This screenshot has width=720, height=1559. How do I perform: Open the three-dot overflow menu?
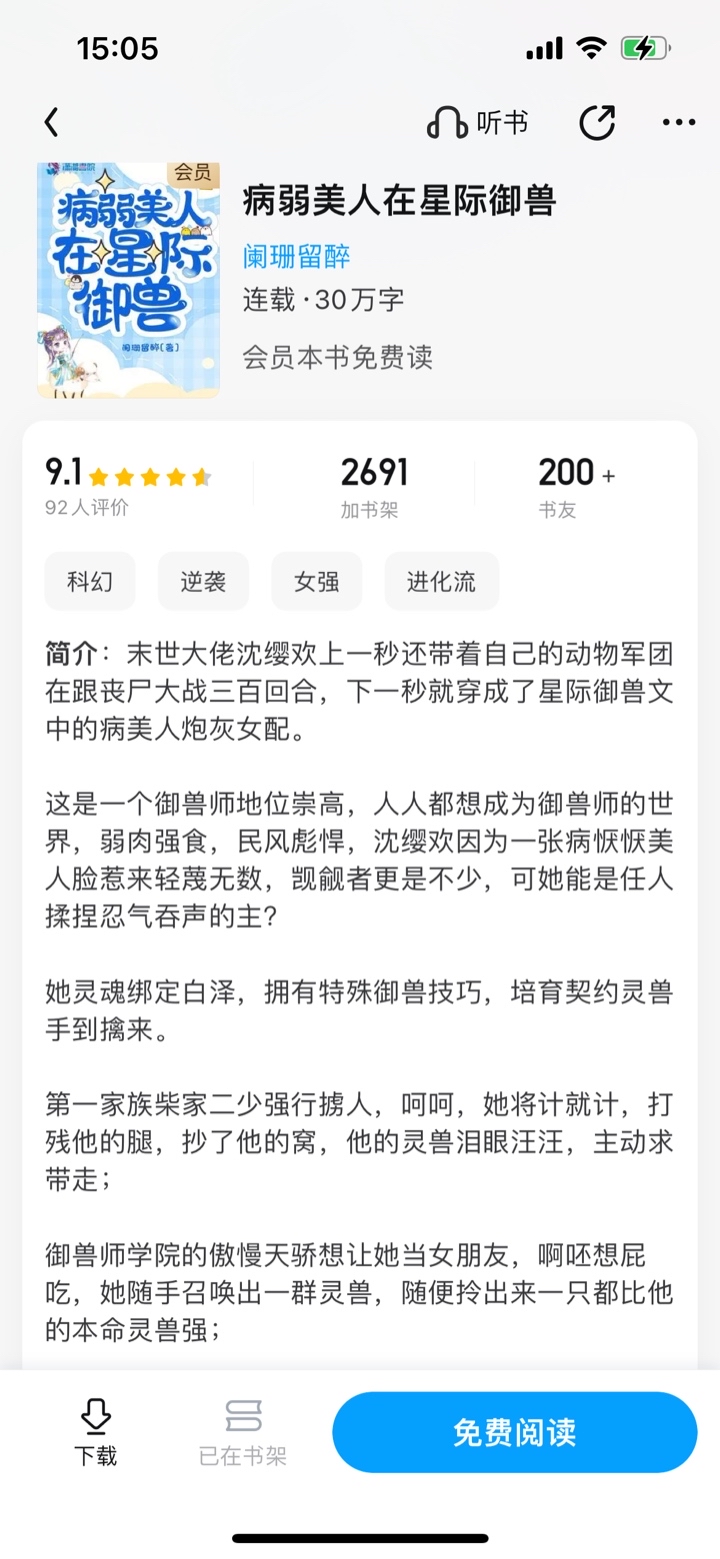(x=679, y=123)
